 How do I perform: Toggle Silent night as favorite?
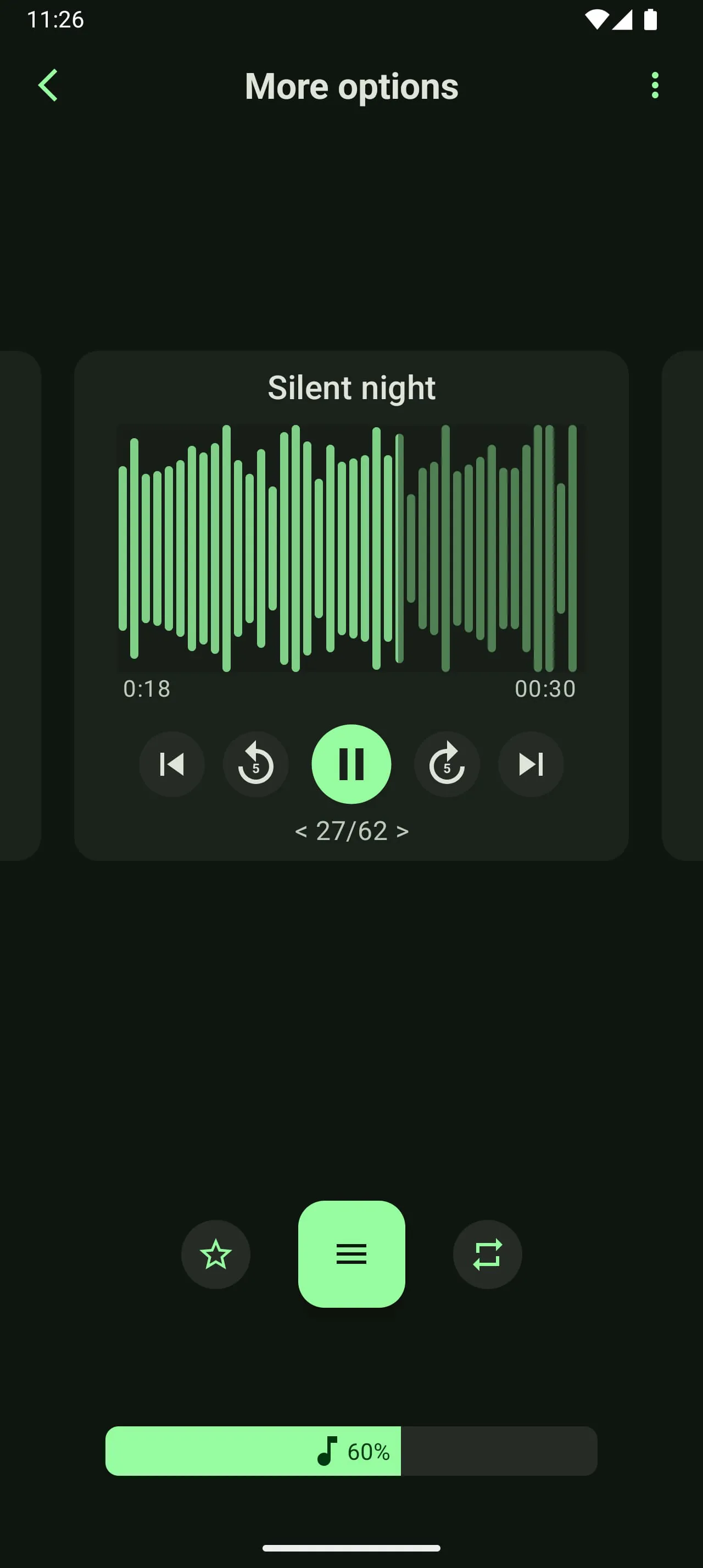pyautogui.click(x=215, y=1255)
